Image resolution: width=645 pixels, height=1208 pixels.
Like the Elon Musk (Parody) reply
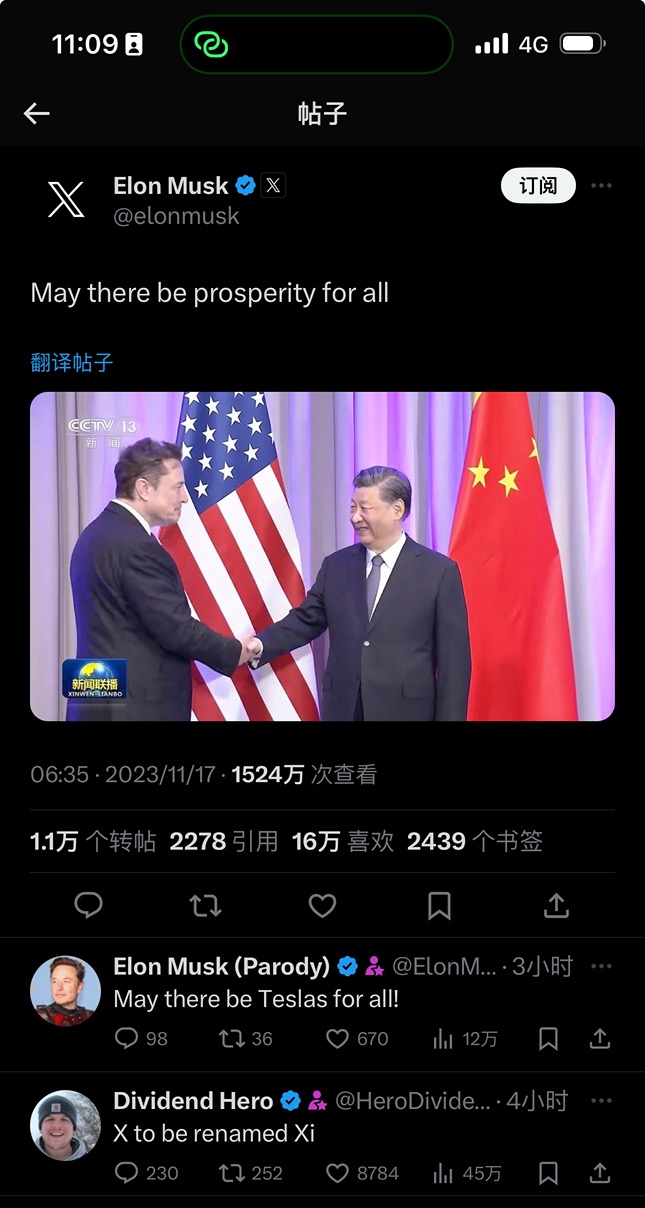[x=339, y=1039]
